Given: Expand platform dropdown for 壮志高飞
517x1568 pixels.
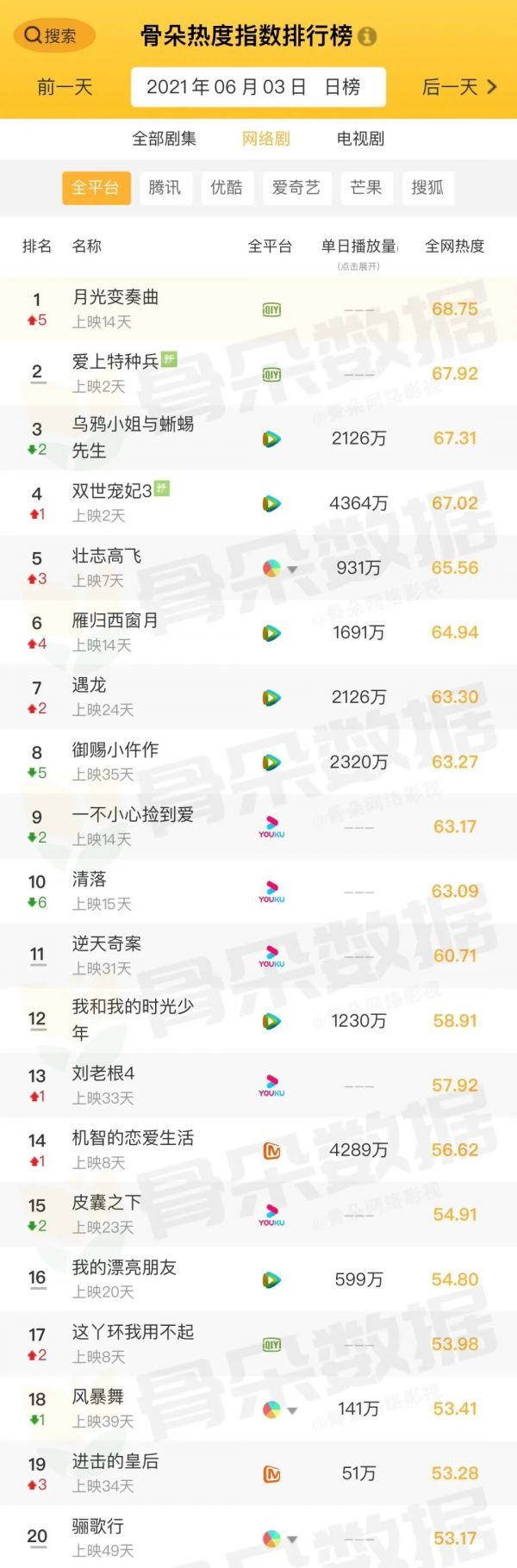Looking at the screenshot, I should coord(292,569).
